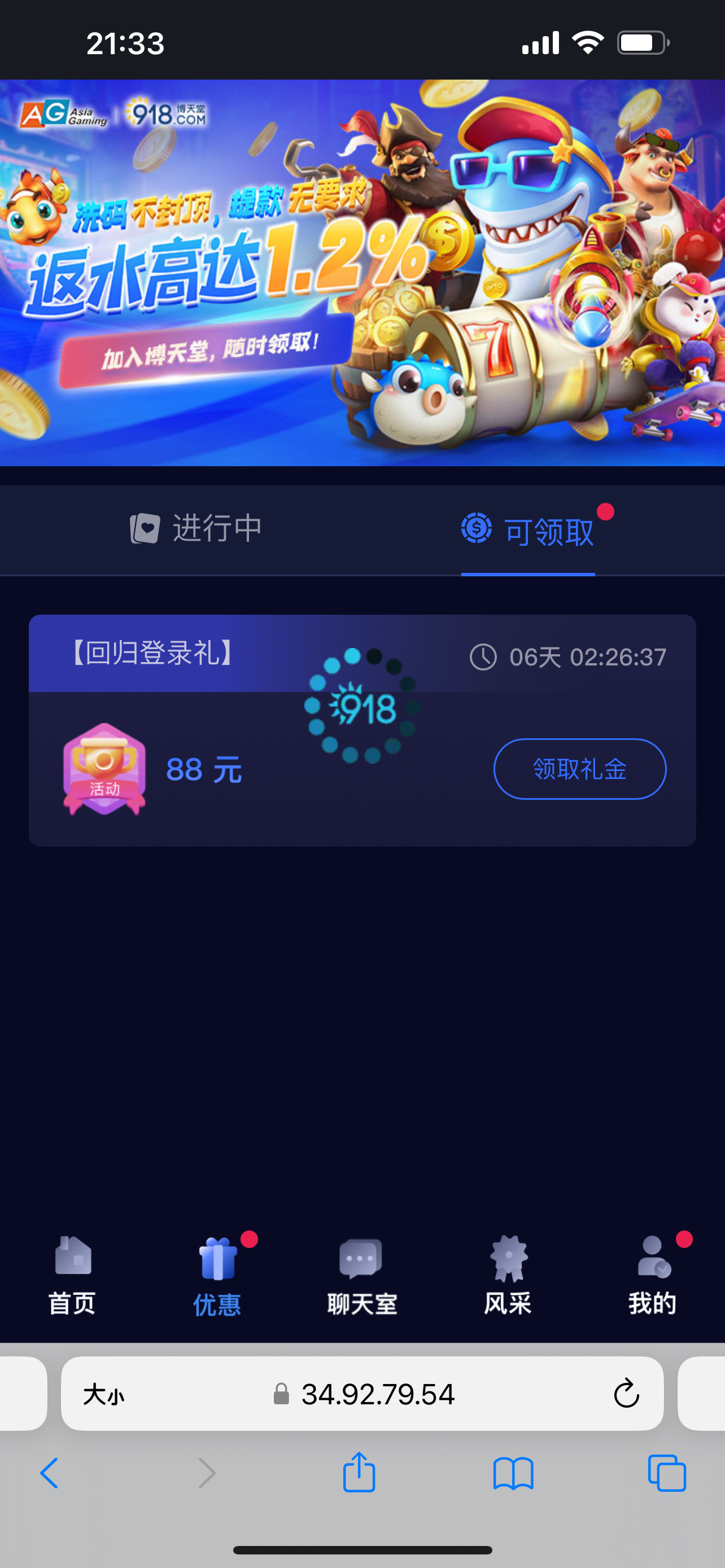The image size is (725, 1568).
Task: Open the 优惠 promotions tab
Action: click(217, 1274)
